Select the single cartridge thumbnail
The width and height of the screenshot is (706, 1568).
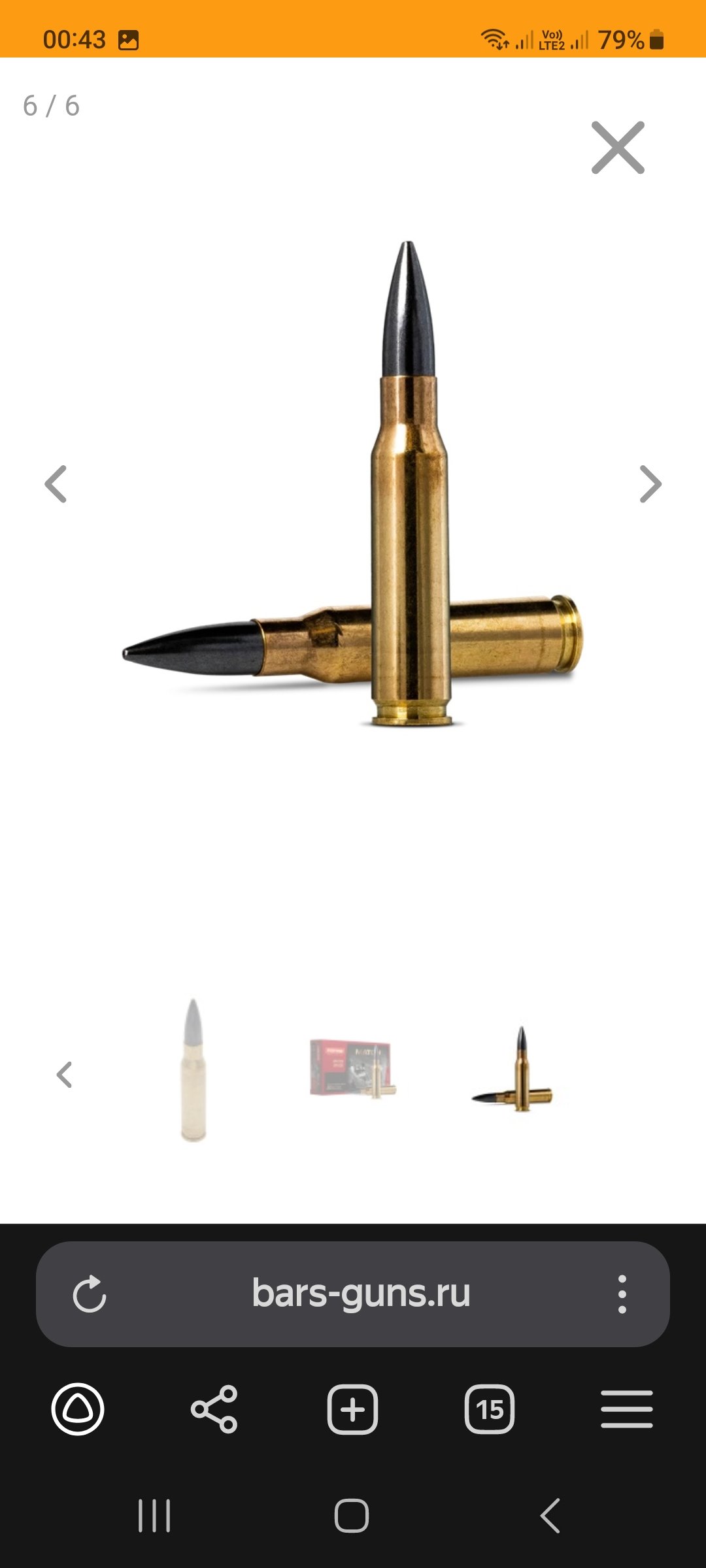[193, 1070]
